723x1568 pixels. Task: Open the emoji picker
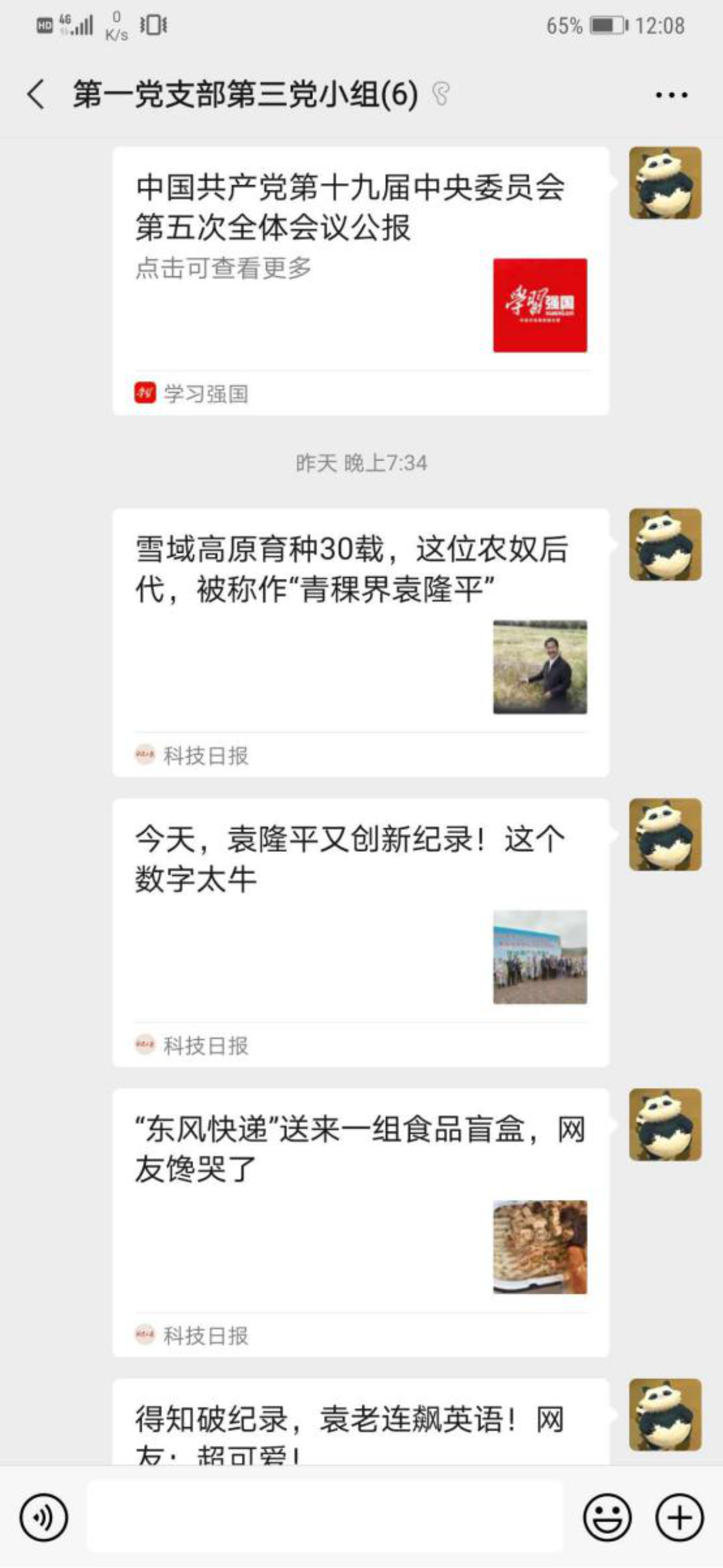tap(607, 1517)
